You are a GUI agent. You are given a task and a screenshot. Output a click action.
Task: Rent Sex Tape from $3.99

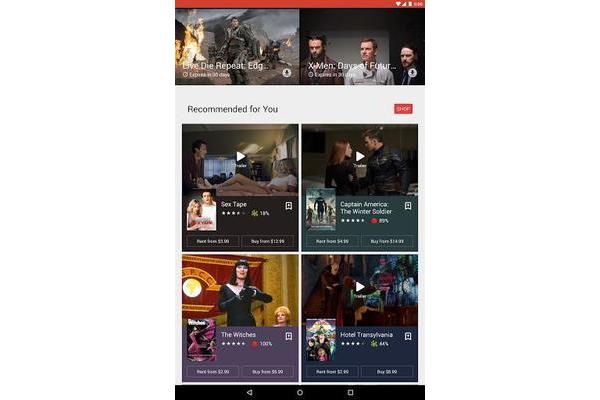click(212, 241)
